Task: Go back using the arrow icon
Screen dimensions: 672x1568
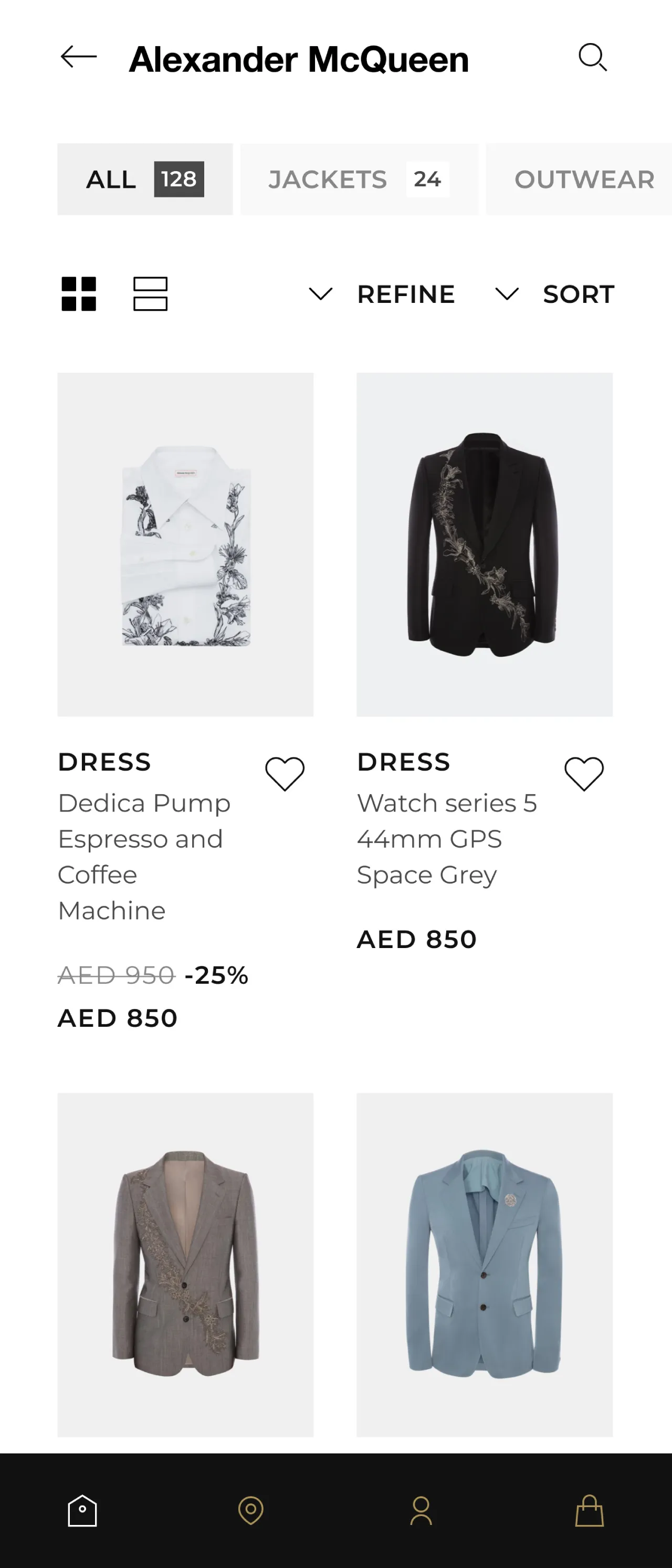Action: point(79,57)
